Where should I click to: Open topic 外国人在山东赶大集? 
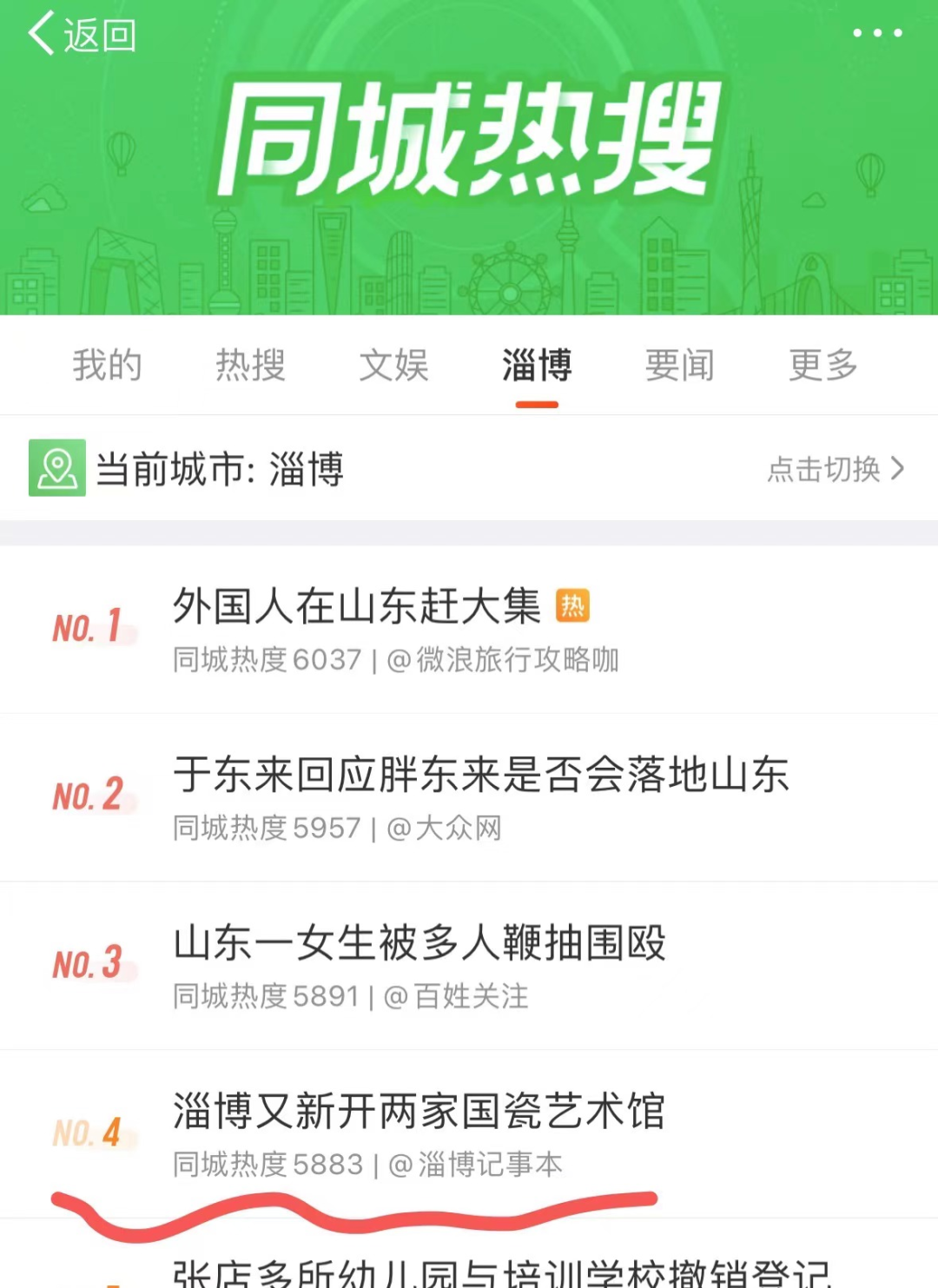coord(356,606)
